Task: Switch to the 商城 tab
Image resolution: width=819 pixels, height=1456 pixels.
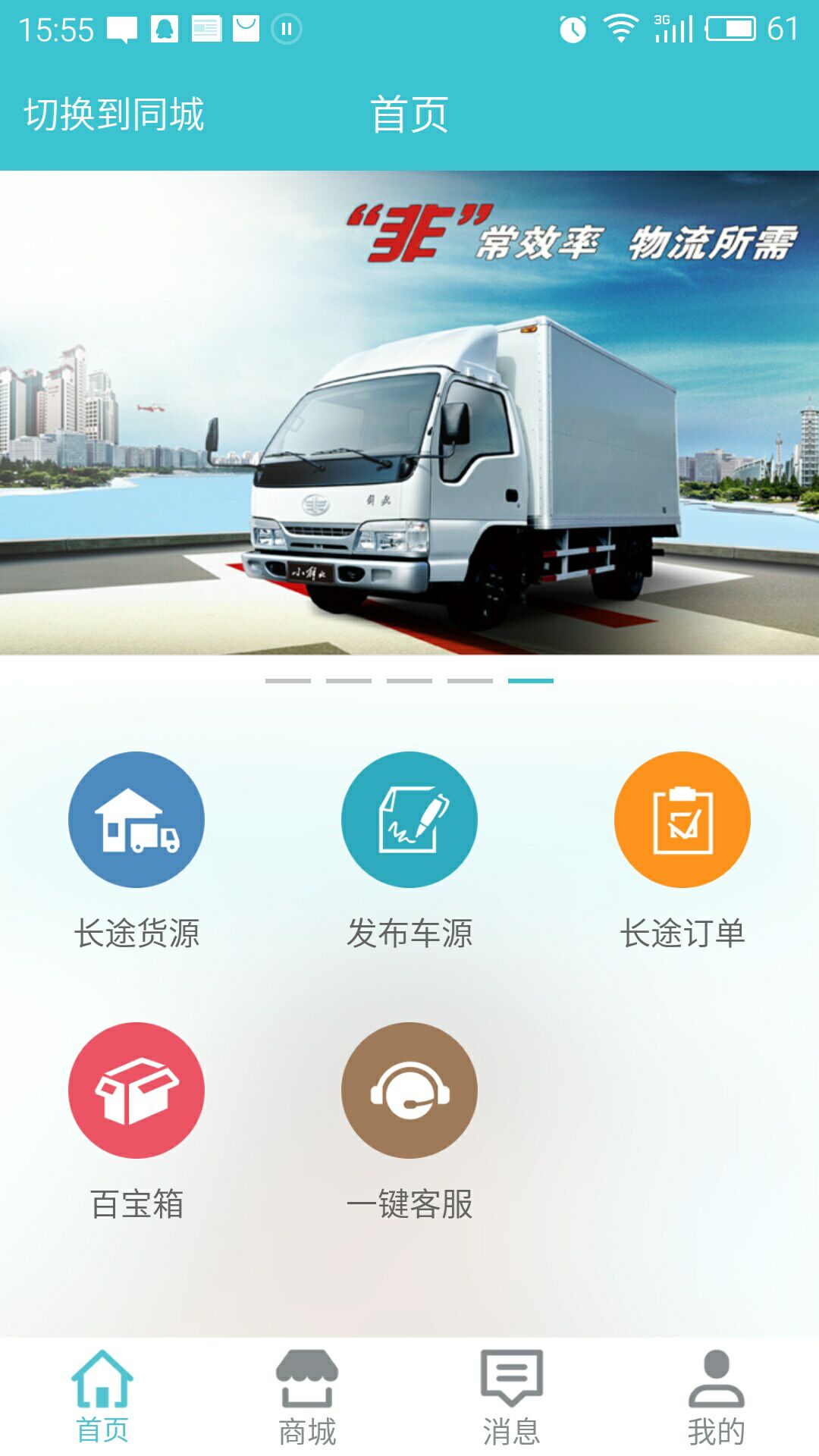Action: pos(307,1397)
